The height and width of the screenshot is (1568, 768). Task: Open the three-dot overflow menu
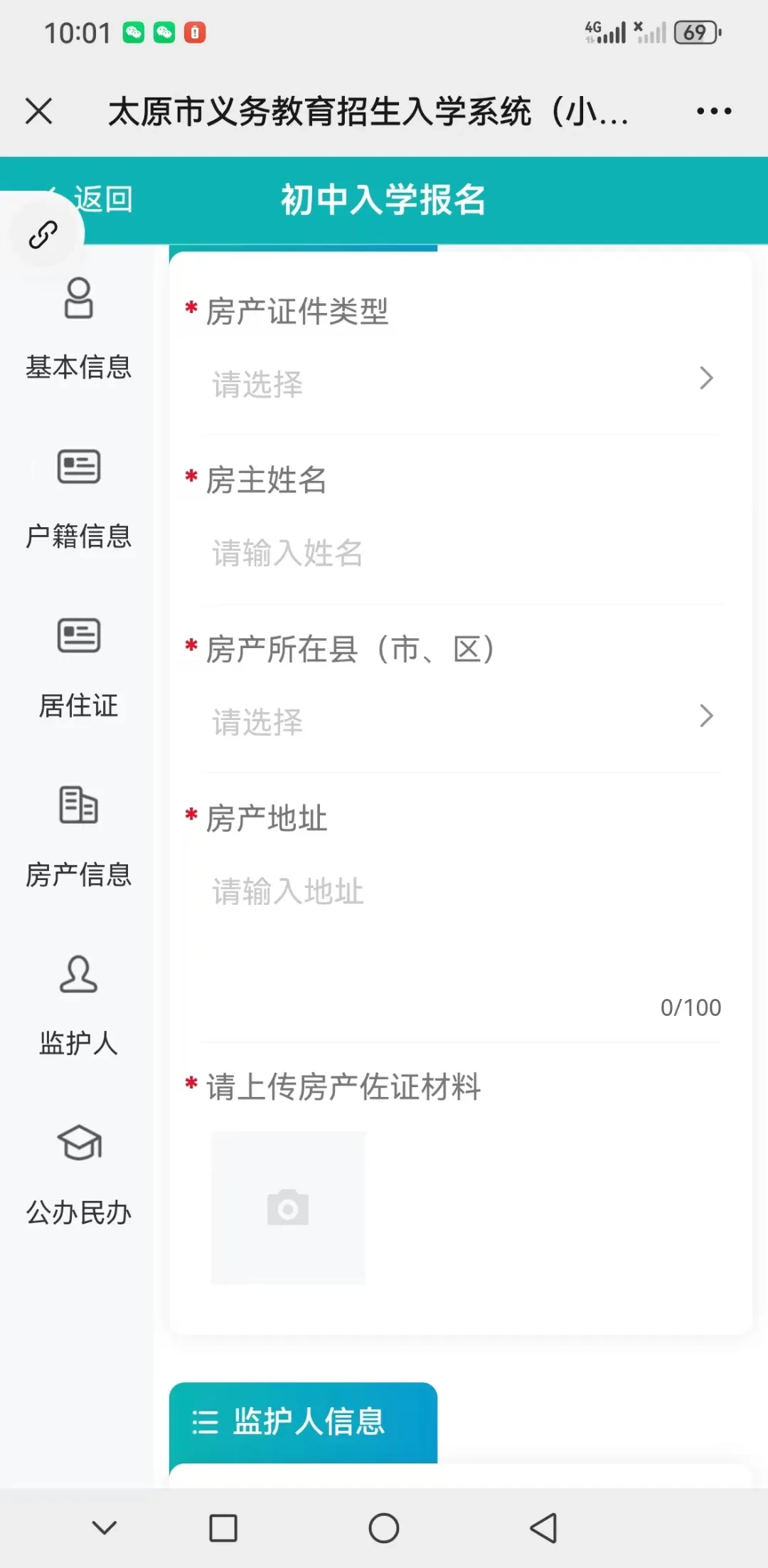point(713,111)
